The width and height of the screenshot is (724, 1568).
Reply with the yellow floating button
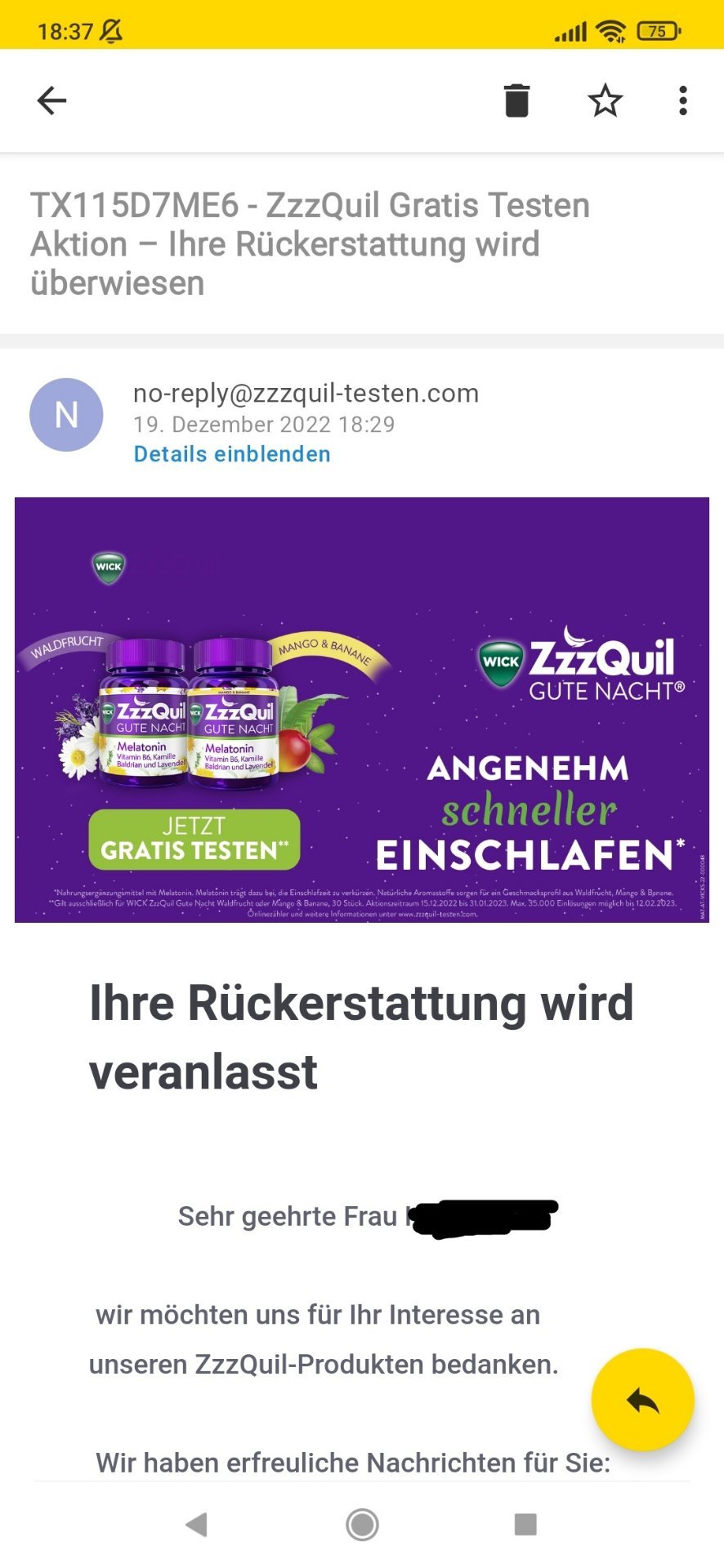(x=643, y=1400)
